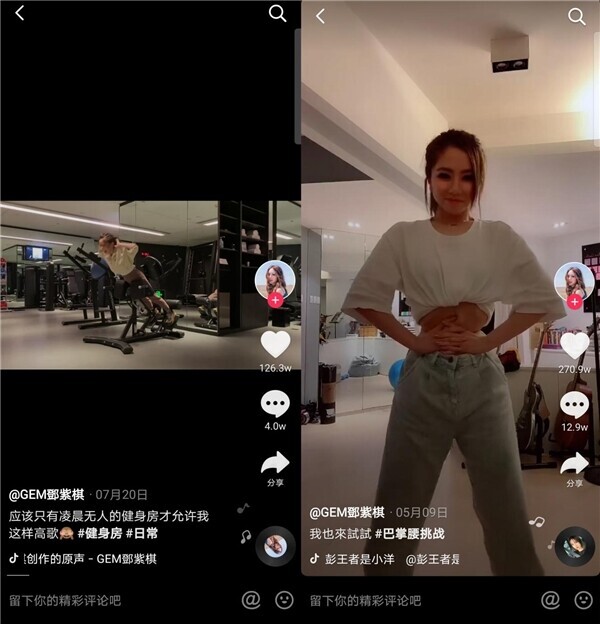The width and height of the screenshot is (600, 624).
Task: Tap the emoji icon under gym video
Action: point(284,600)
